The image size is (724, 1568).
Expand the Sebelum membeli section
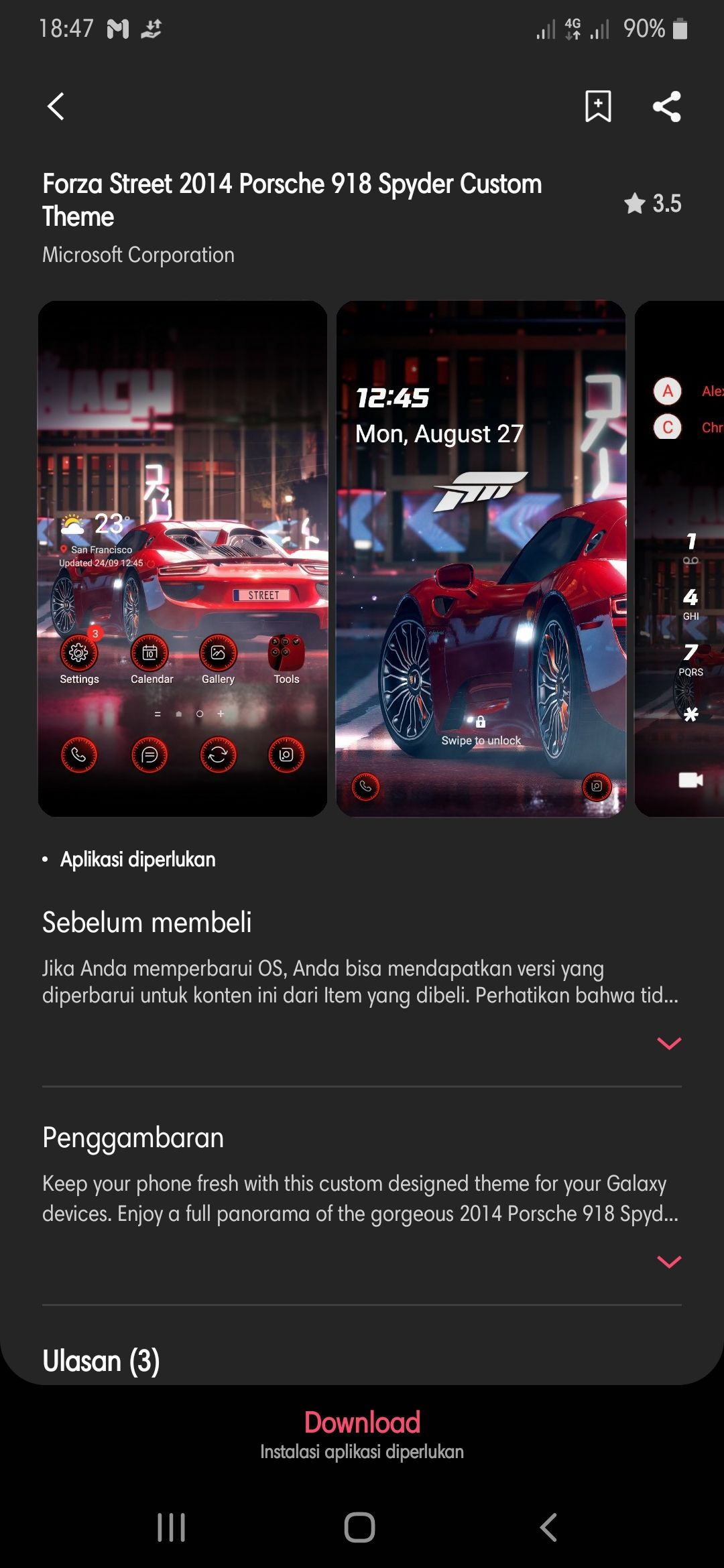point(668,1043)
